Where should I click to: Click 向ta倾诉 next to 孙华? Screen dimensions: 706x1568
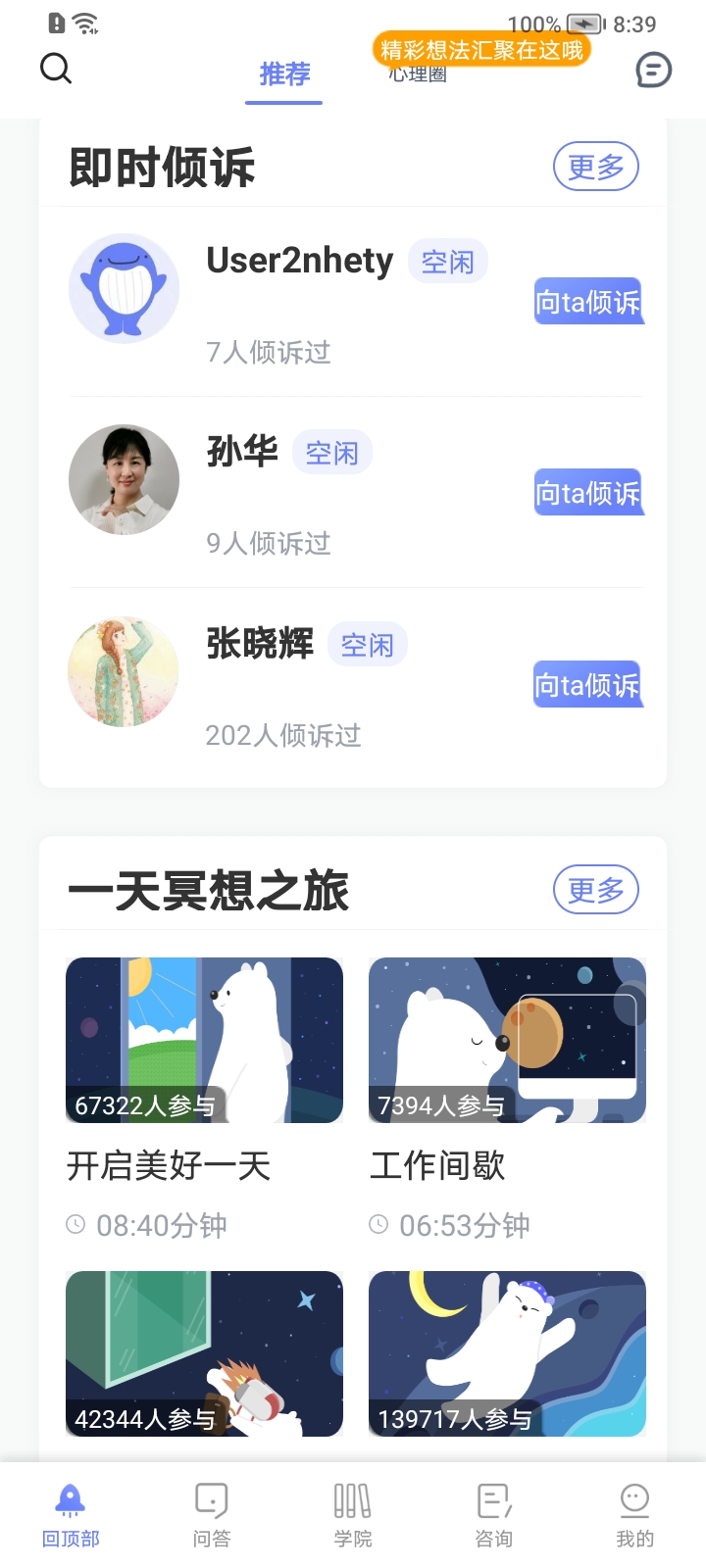pos(588,492)
